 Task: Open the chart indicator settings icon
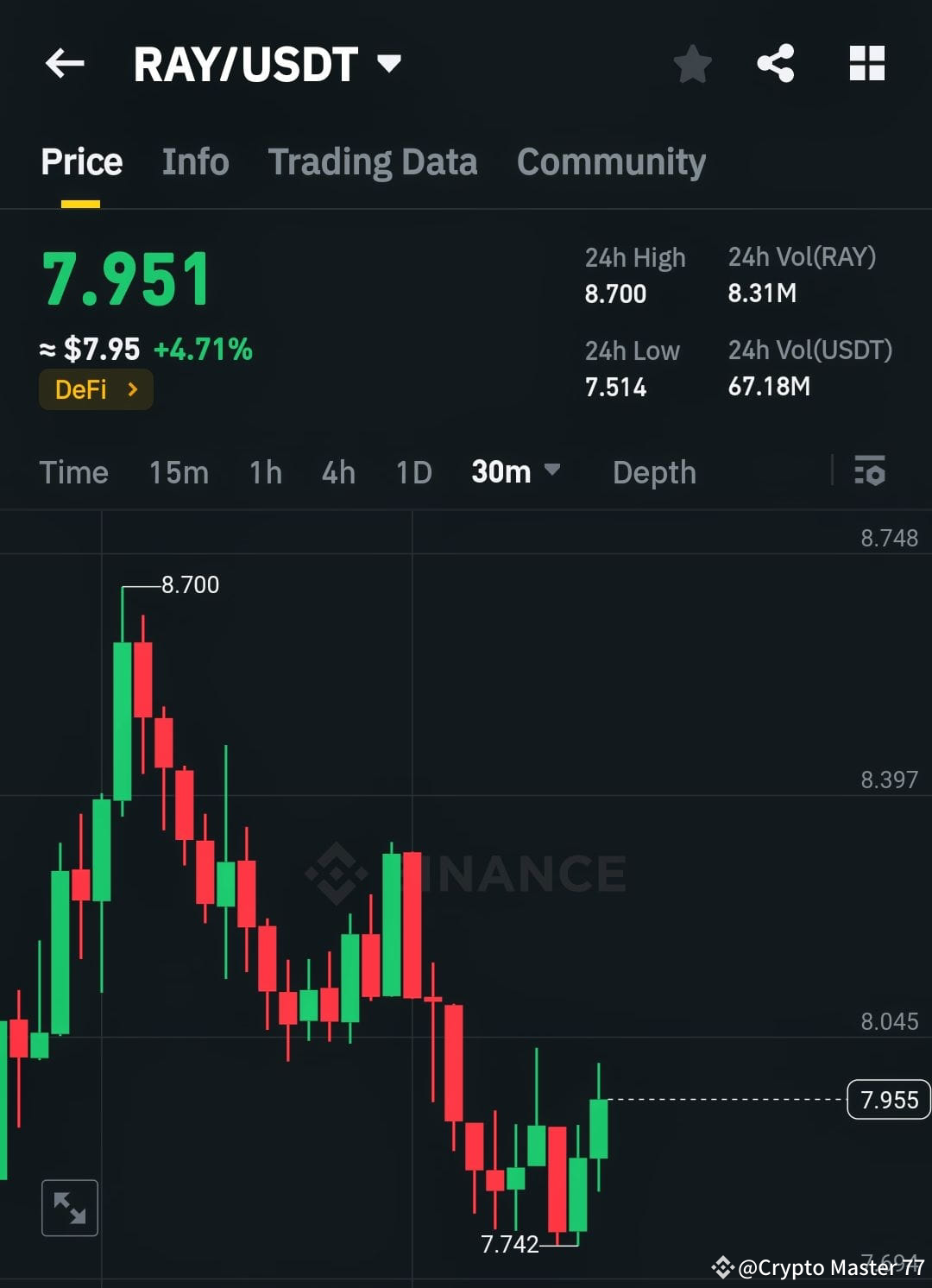click(x=871, y=472)
